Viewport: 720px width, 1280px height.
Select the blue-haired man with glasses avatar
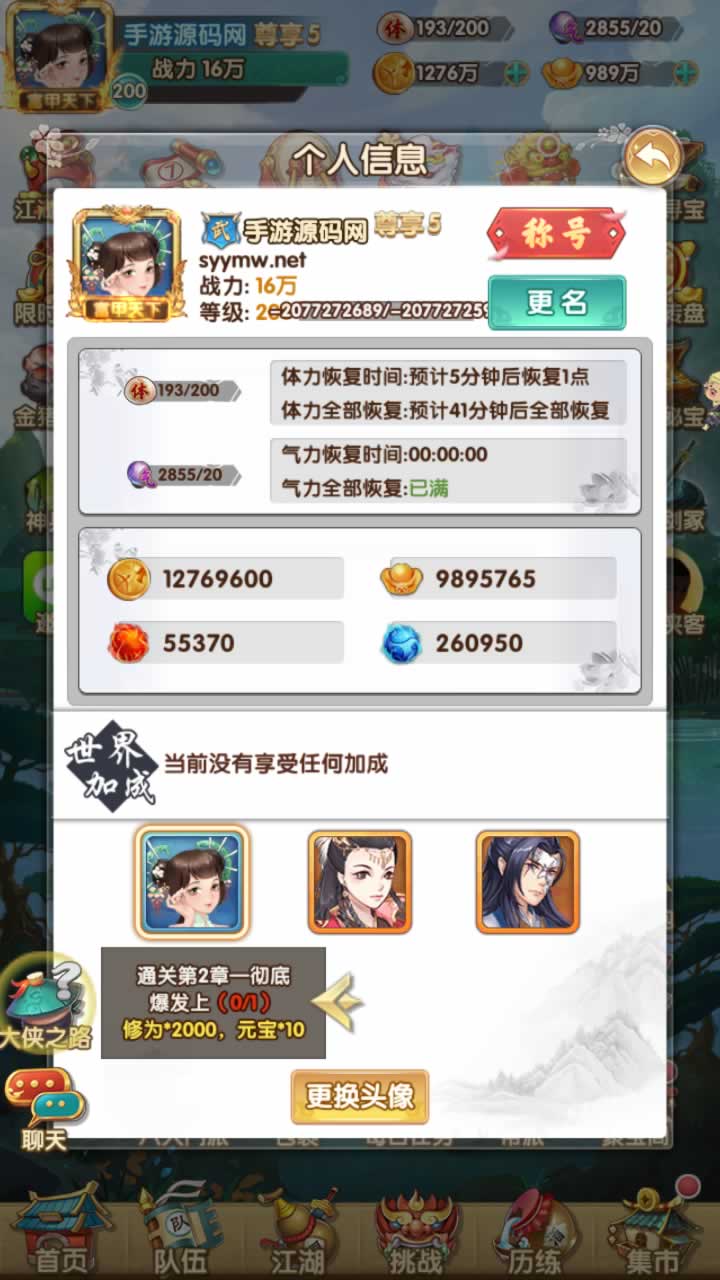pyautogui.click(x=528, y=882)
